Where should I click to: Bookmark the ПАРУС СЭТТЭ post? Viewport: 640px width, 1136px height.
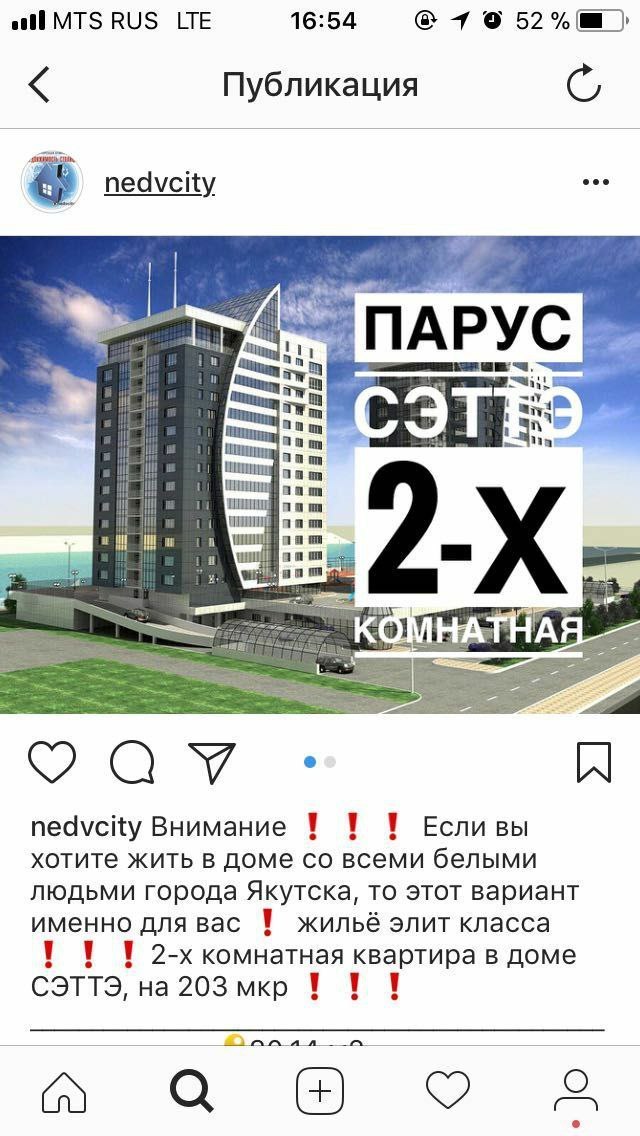pyautogui.click(x=594, y=762)
